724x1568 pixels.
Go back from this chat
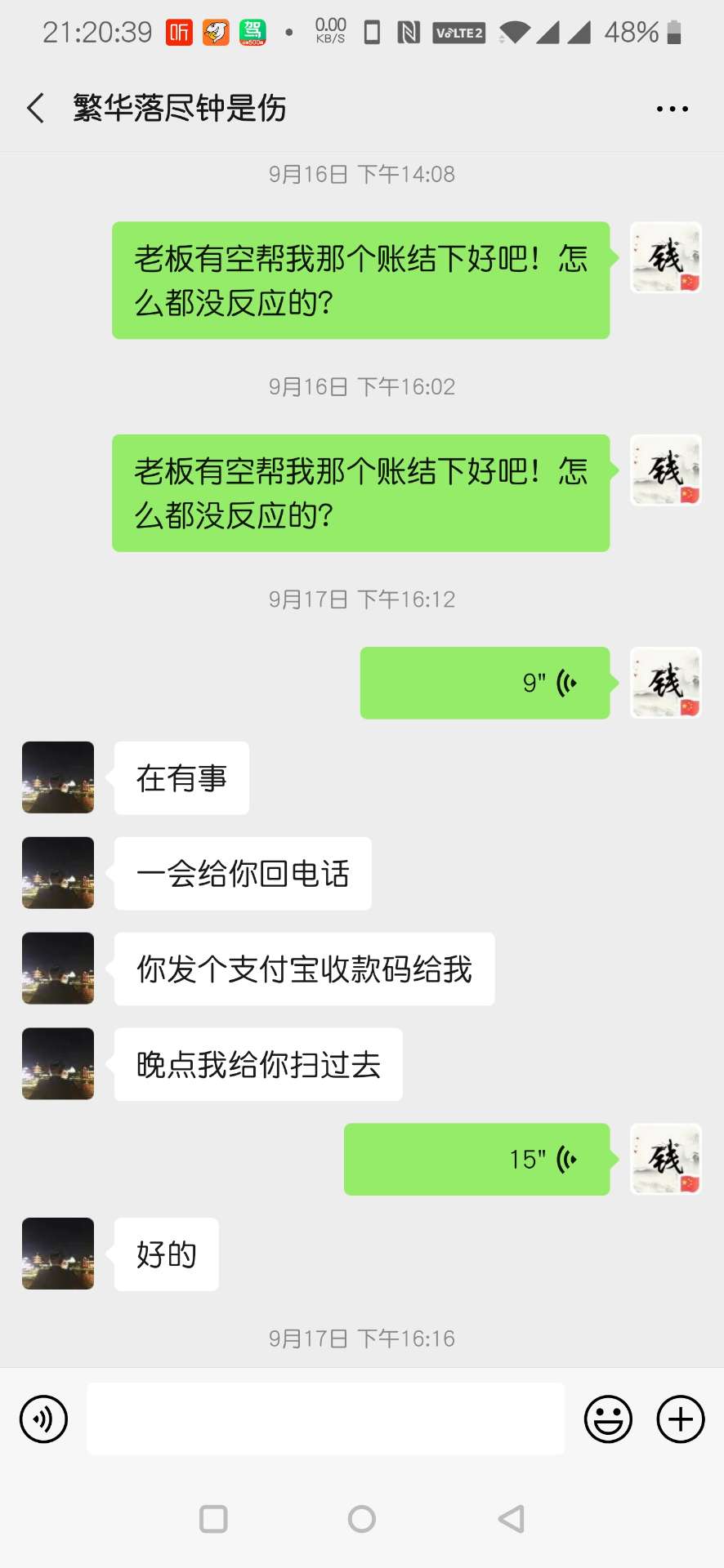click(36, 108)
